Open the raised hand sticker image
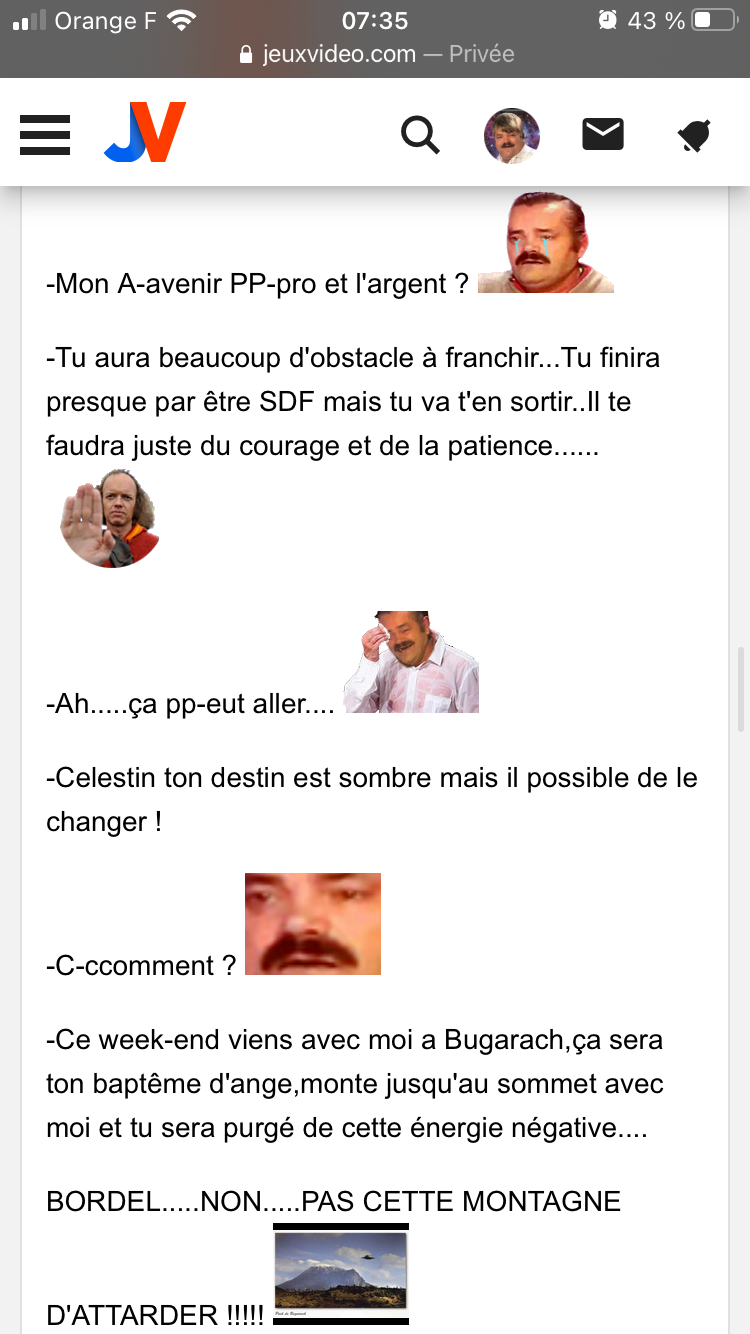Screen dimensions: 750x1334 (x=110, y=518)
